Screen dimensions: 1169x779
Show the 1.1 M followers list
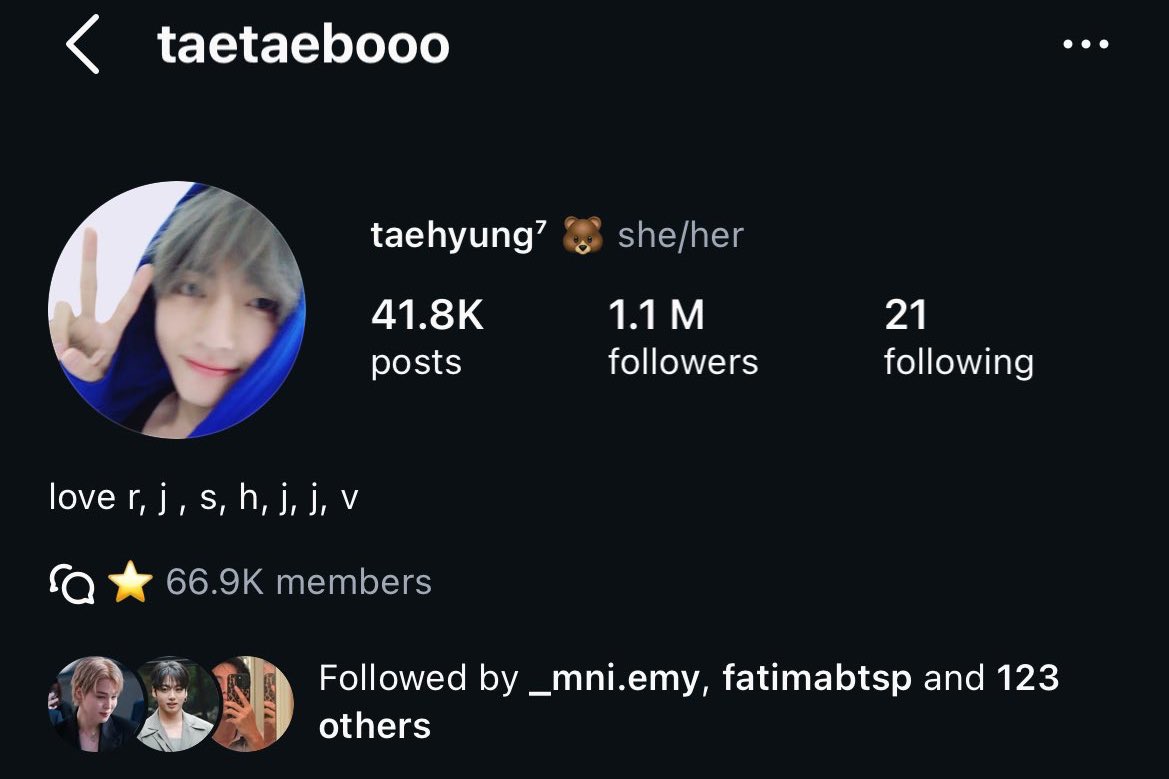pyautogui.click(x=682, y=338)
